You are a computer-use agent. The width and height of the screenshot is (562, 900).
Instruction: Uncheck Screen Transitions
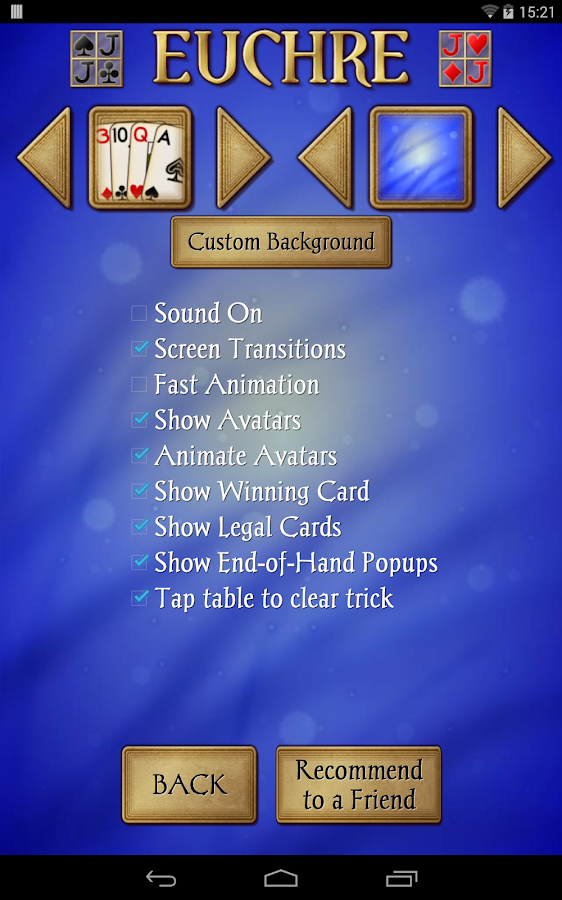tap(139, 348)
